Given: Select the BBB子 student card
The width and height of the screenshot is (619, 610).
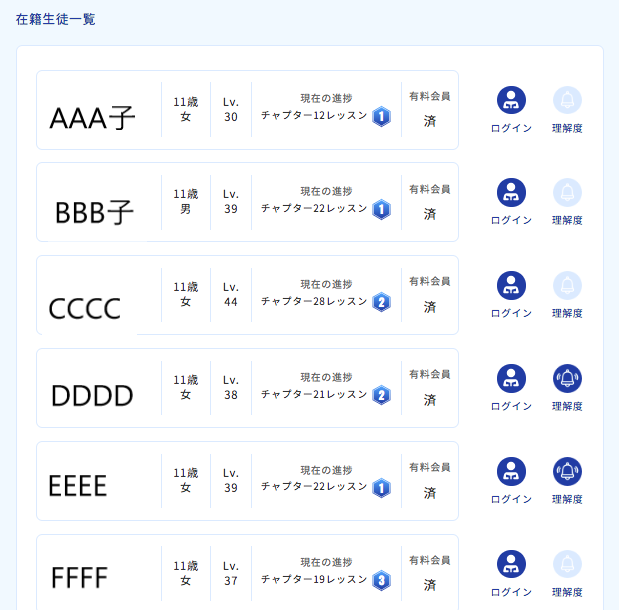Looking at the screenshot, I should coord(247,202).
